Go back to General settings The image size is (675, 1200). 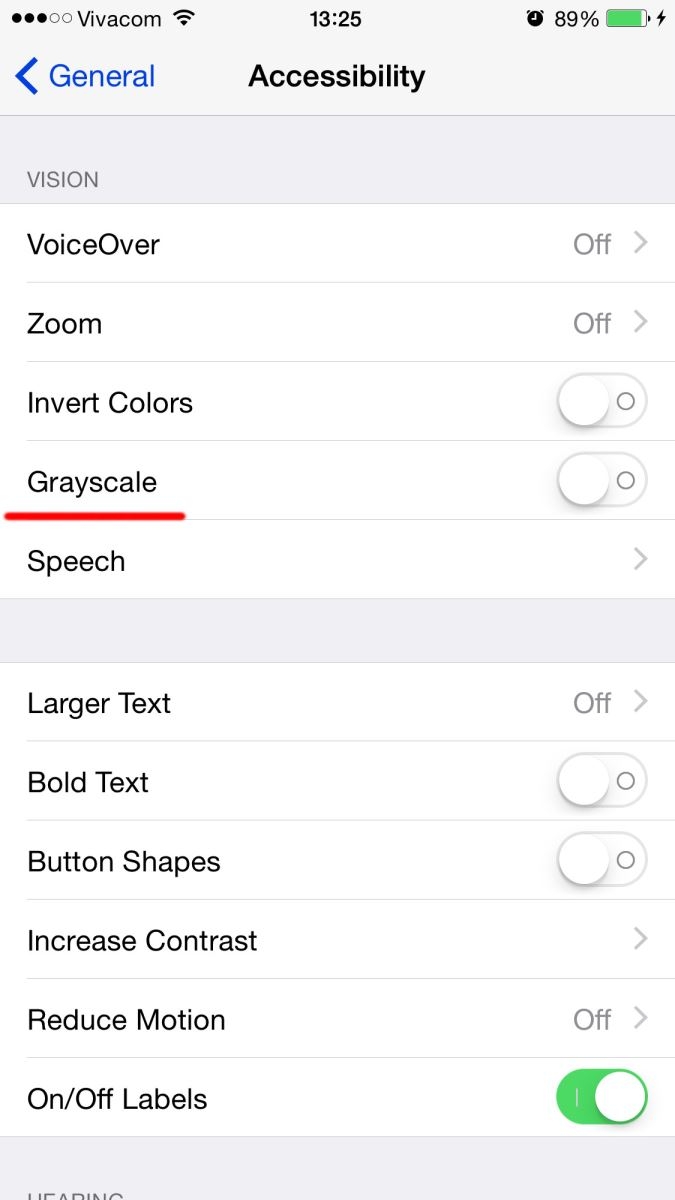coord(85,76)
